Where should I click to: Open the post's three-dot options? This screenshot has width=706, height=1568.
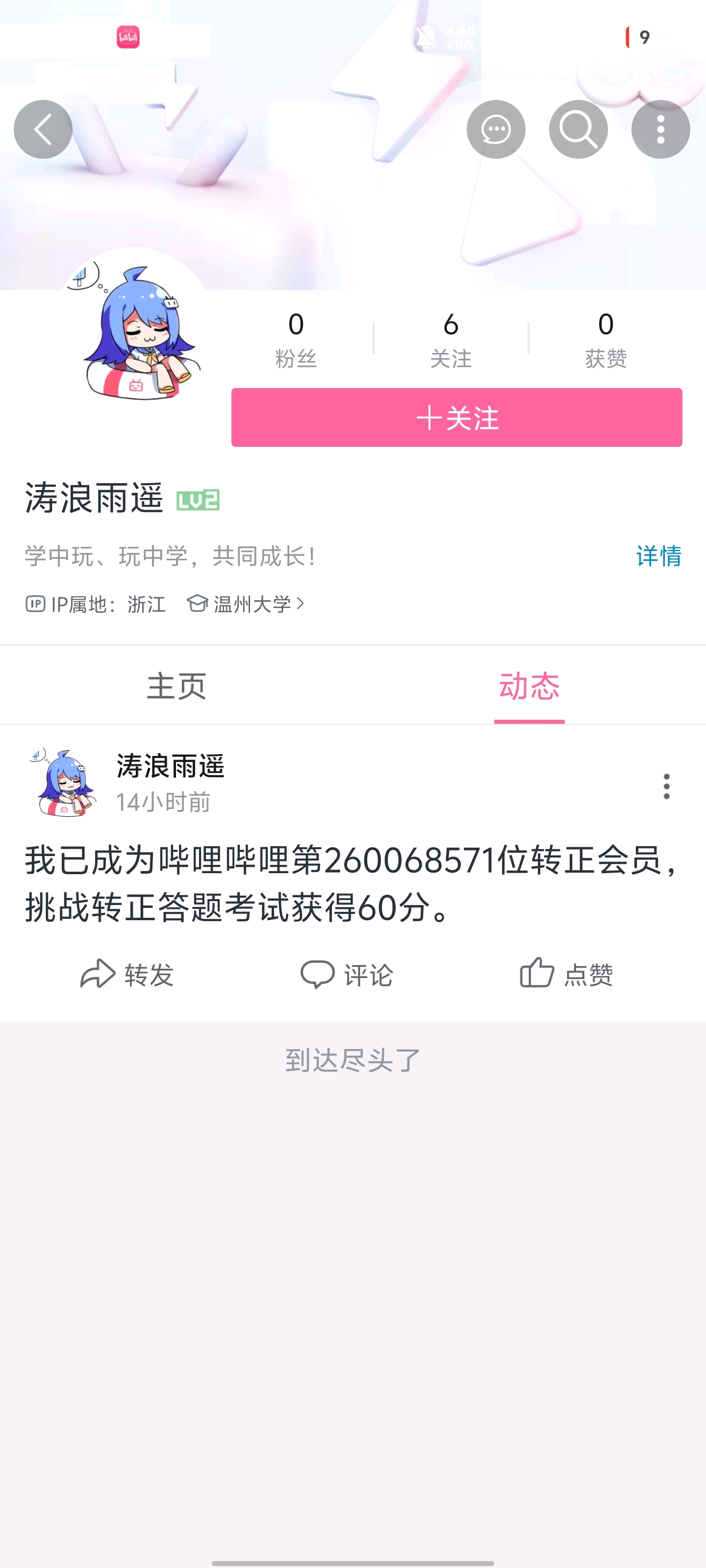666,786
